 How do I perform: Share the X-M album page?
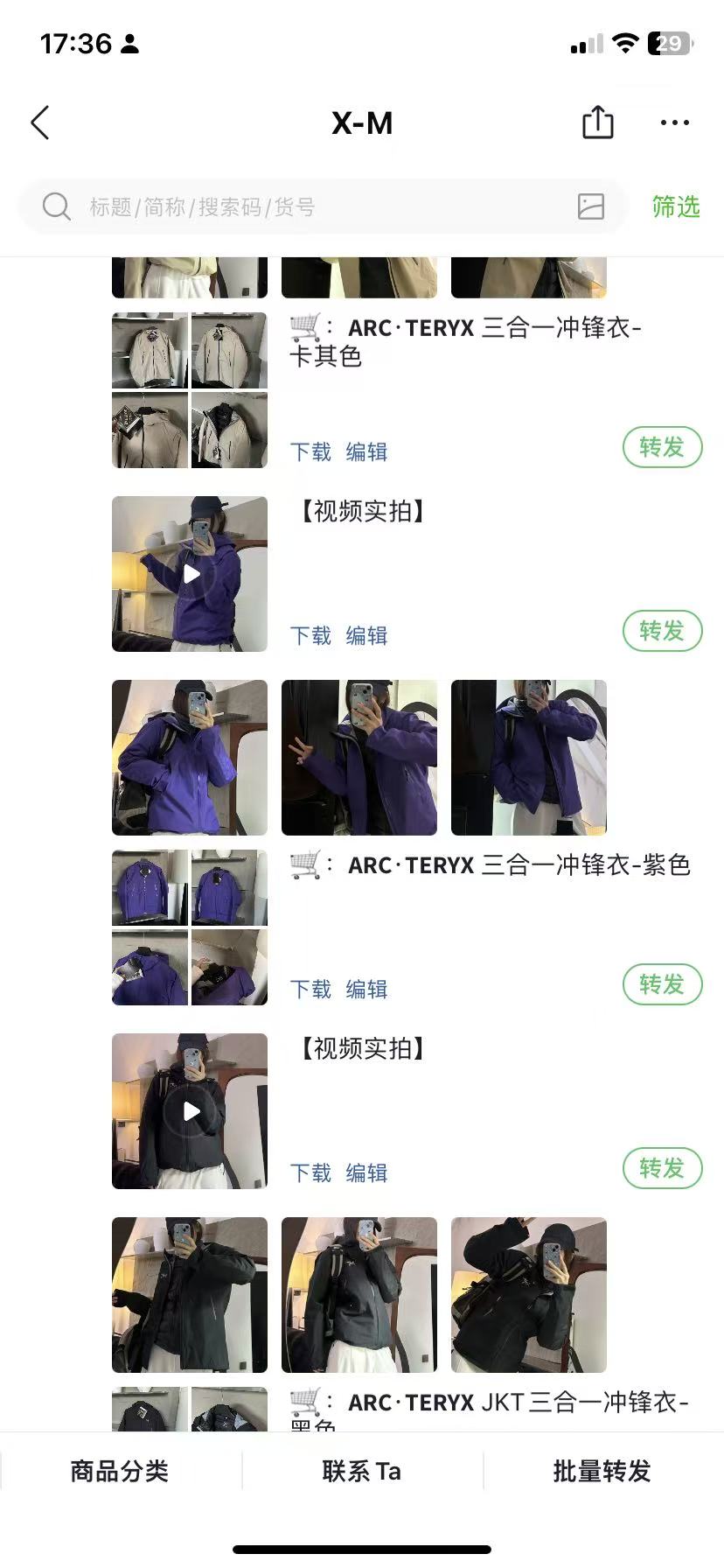pos(598,122)
